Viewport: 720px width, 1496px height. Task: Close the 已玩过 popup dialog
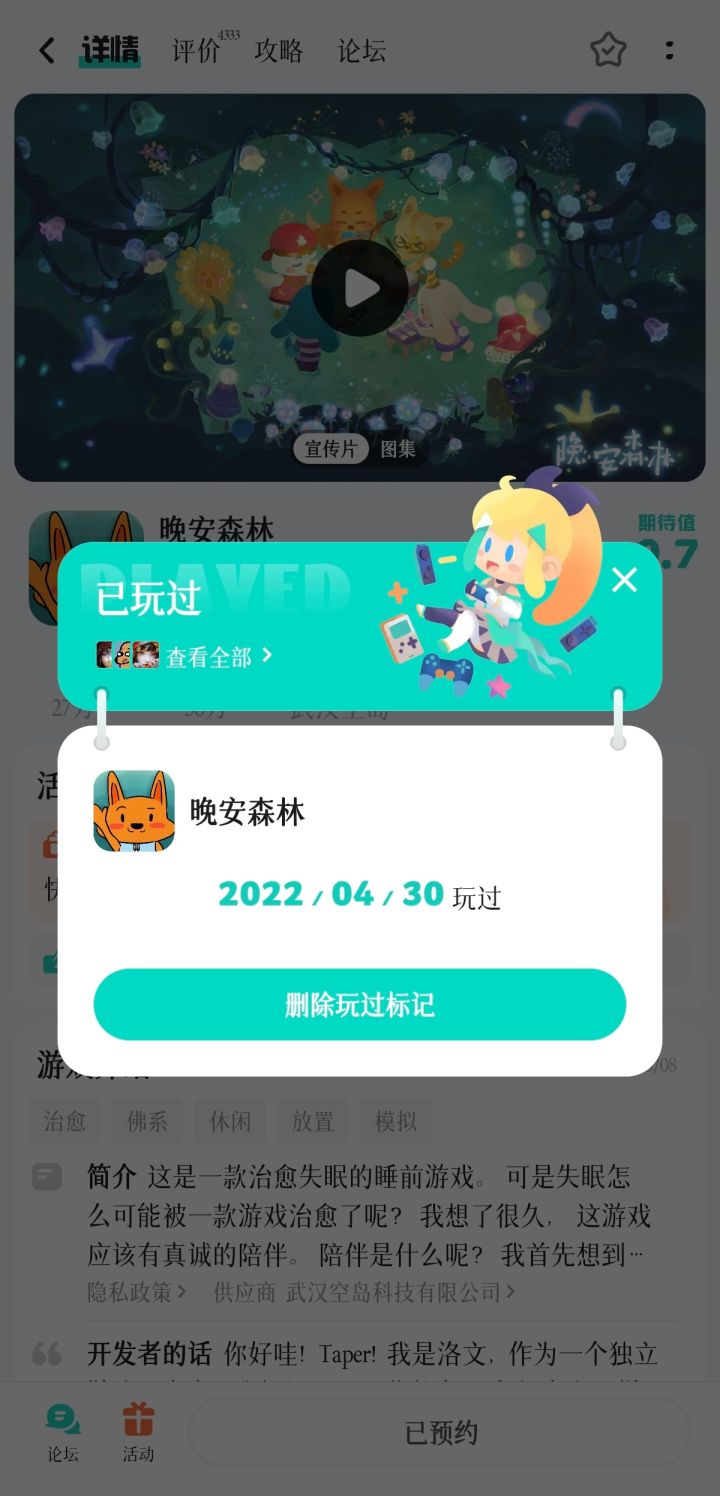[x=625, y=580]
